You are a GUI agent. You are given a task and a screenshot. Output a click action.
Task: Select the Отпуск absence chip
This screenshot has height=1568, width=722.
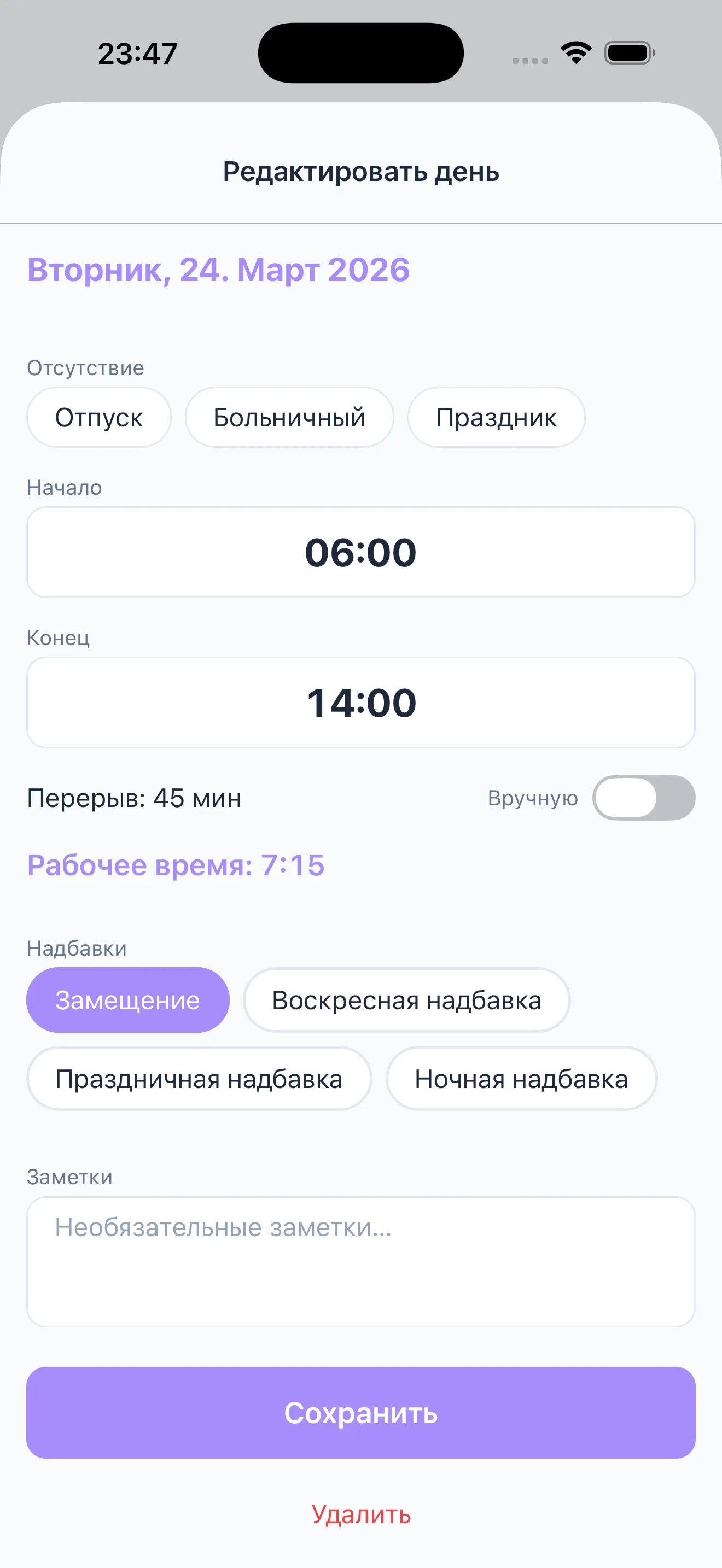pyautogui.click(x=98, y=417)
